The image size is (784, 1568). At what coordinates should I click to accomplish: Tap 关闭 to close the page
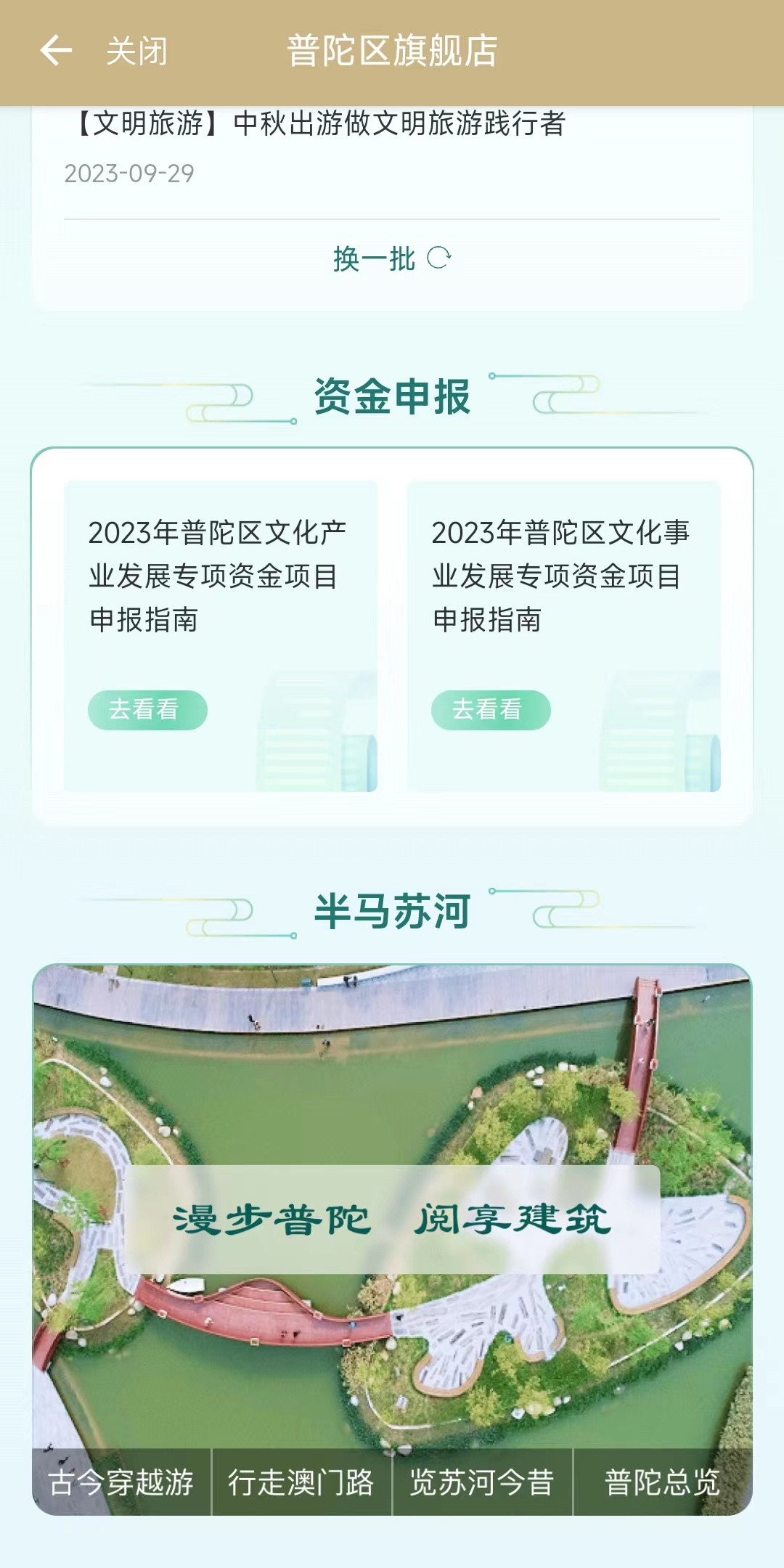pos(136,52)
